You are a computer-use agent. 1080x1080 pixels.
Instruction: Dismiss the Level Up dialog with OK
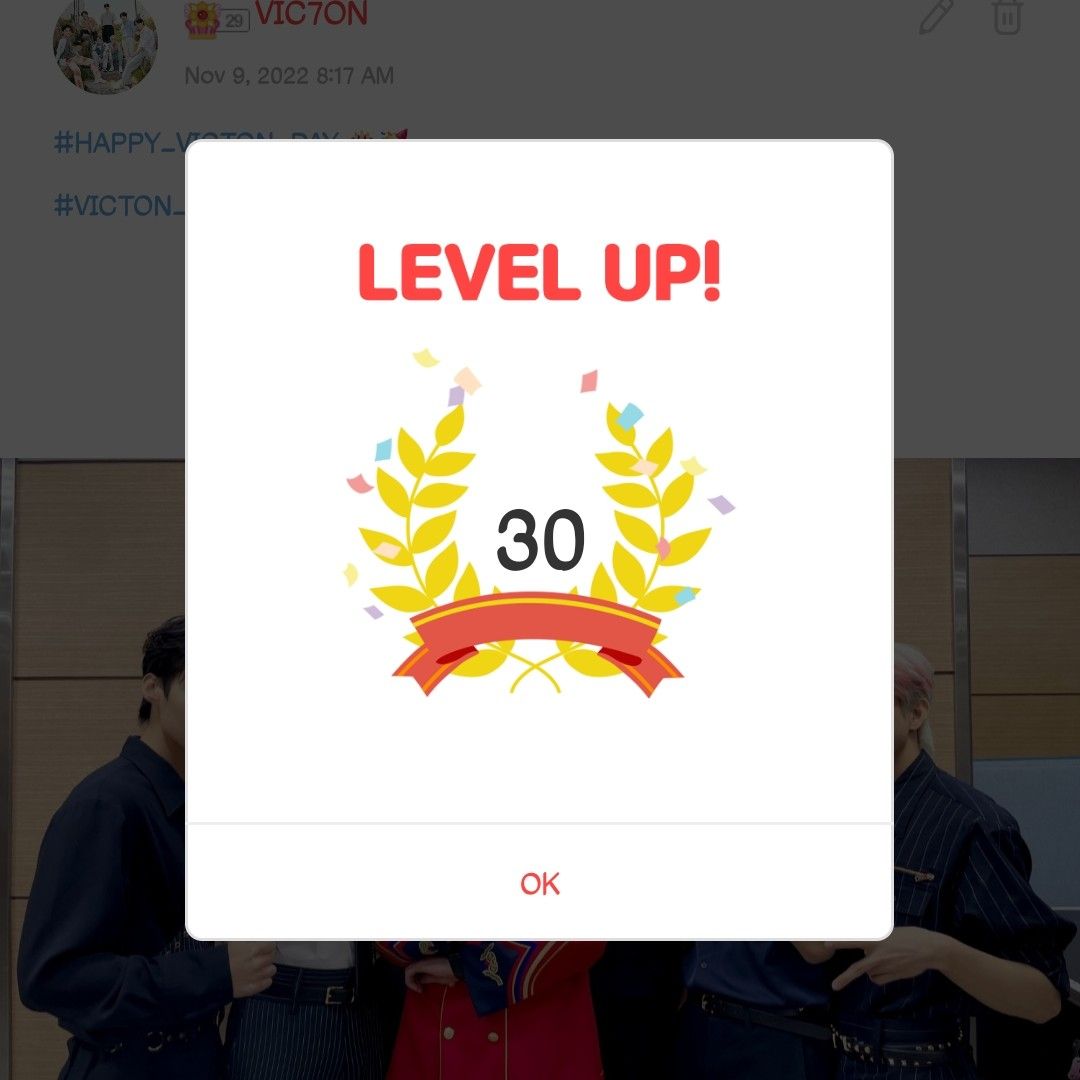point(539,883)
